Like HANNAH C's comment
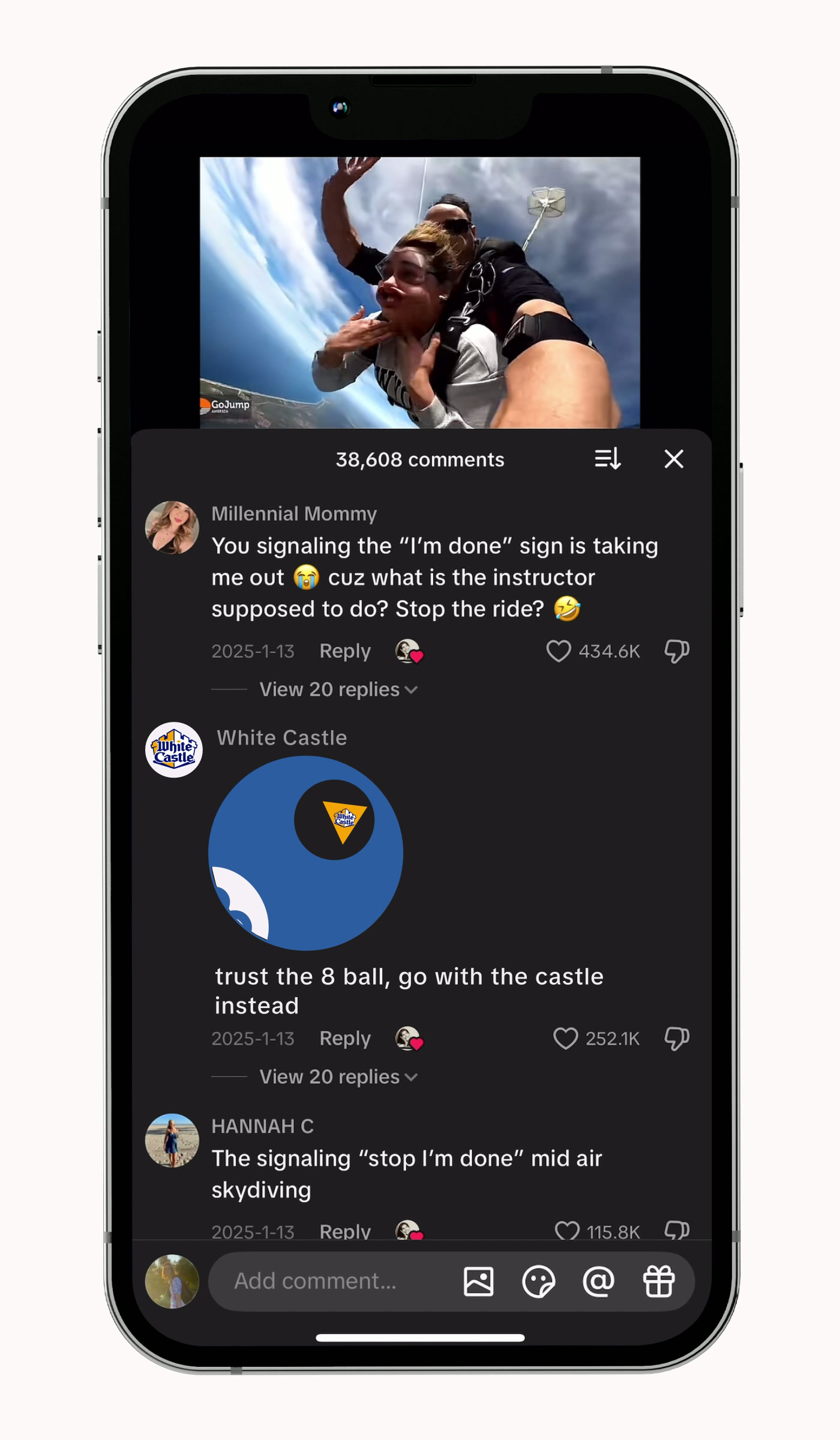Image resolution: width=840 pixels, height=1440 pixels. [x=566, y=1230]
